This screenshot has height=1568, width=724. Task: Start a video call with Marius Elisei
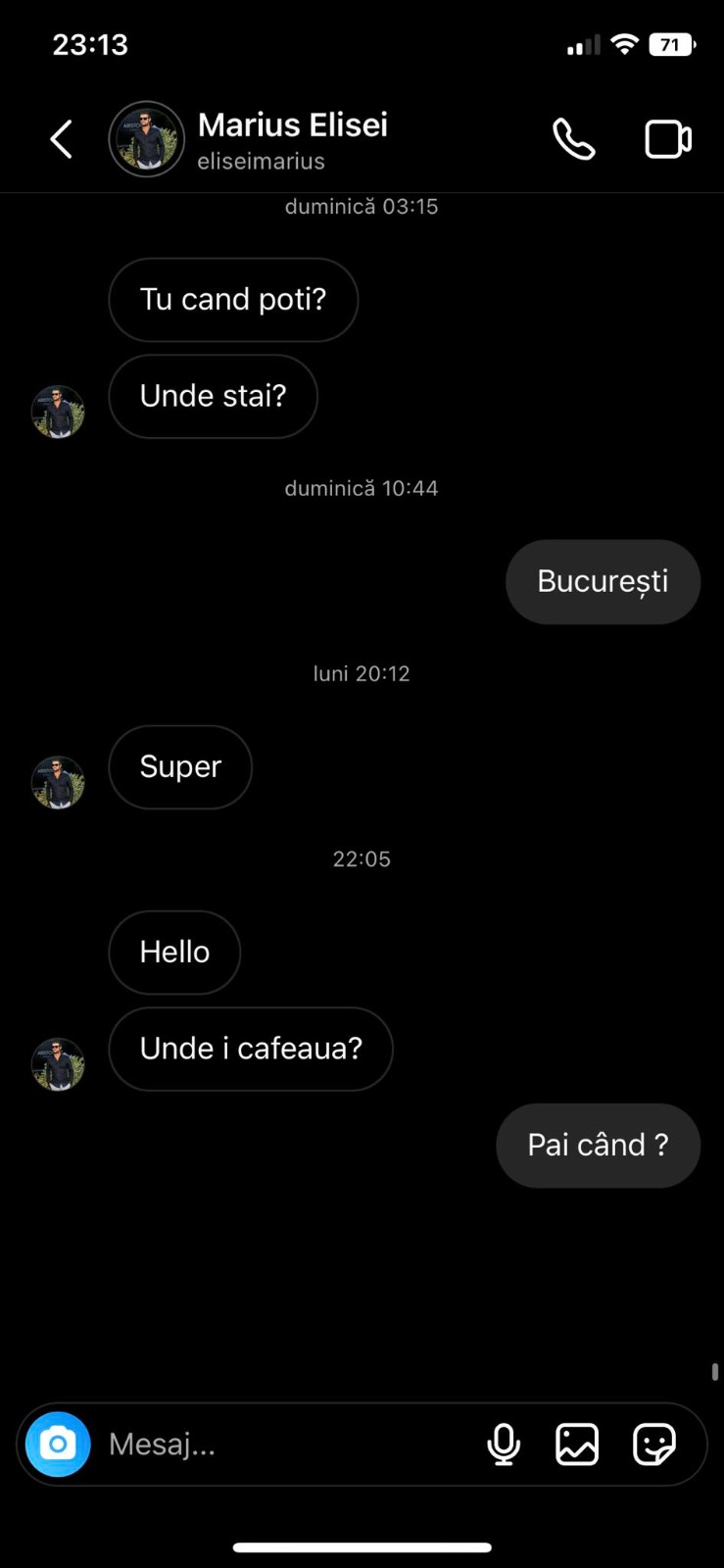point(668,139)
